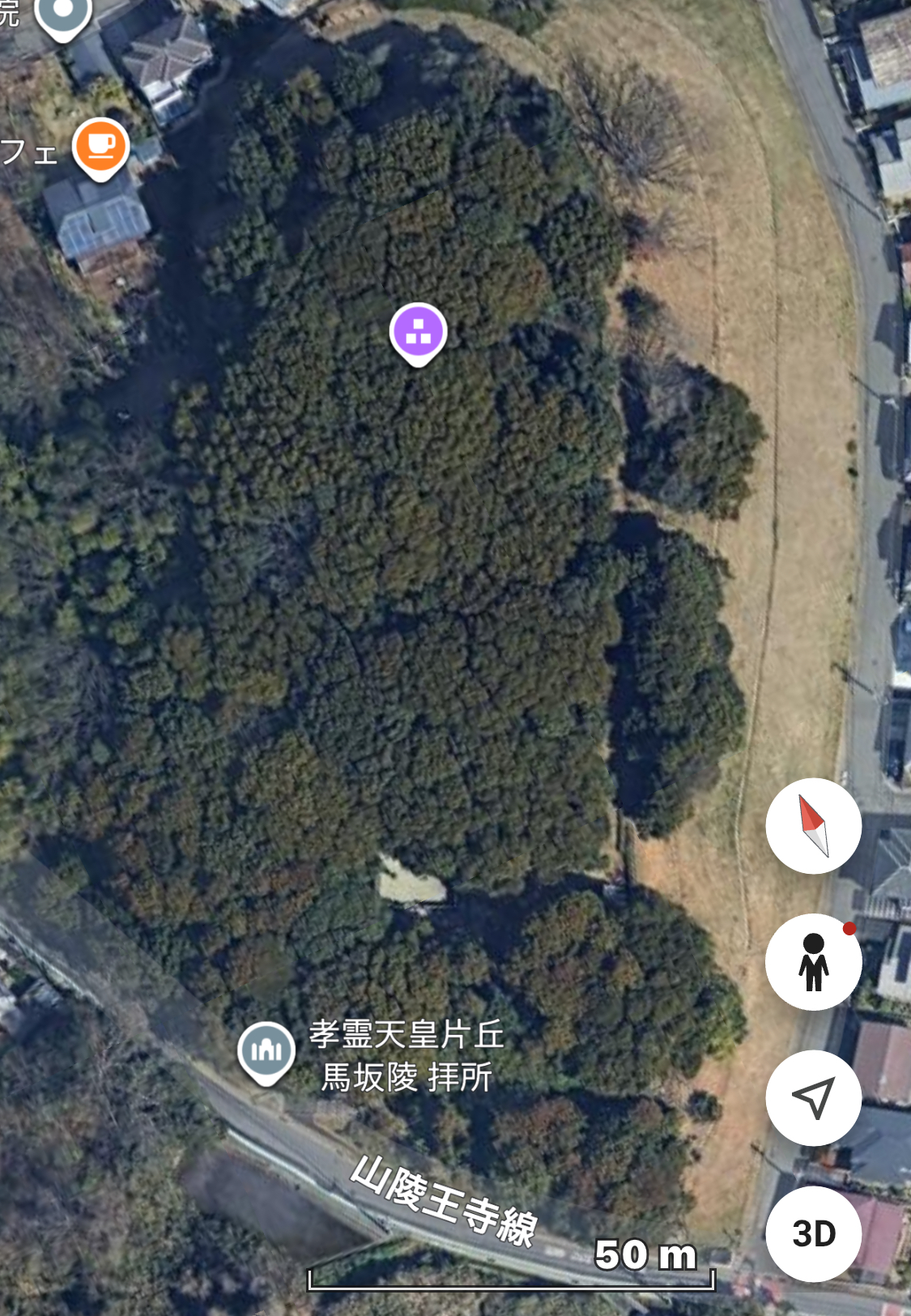Tap the compass to reset map orientation
The height and width of the screenshot is (1316, 911).
[813, 826]
